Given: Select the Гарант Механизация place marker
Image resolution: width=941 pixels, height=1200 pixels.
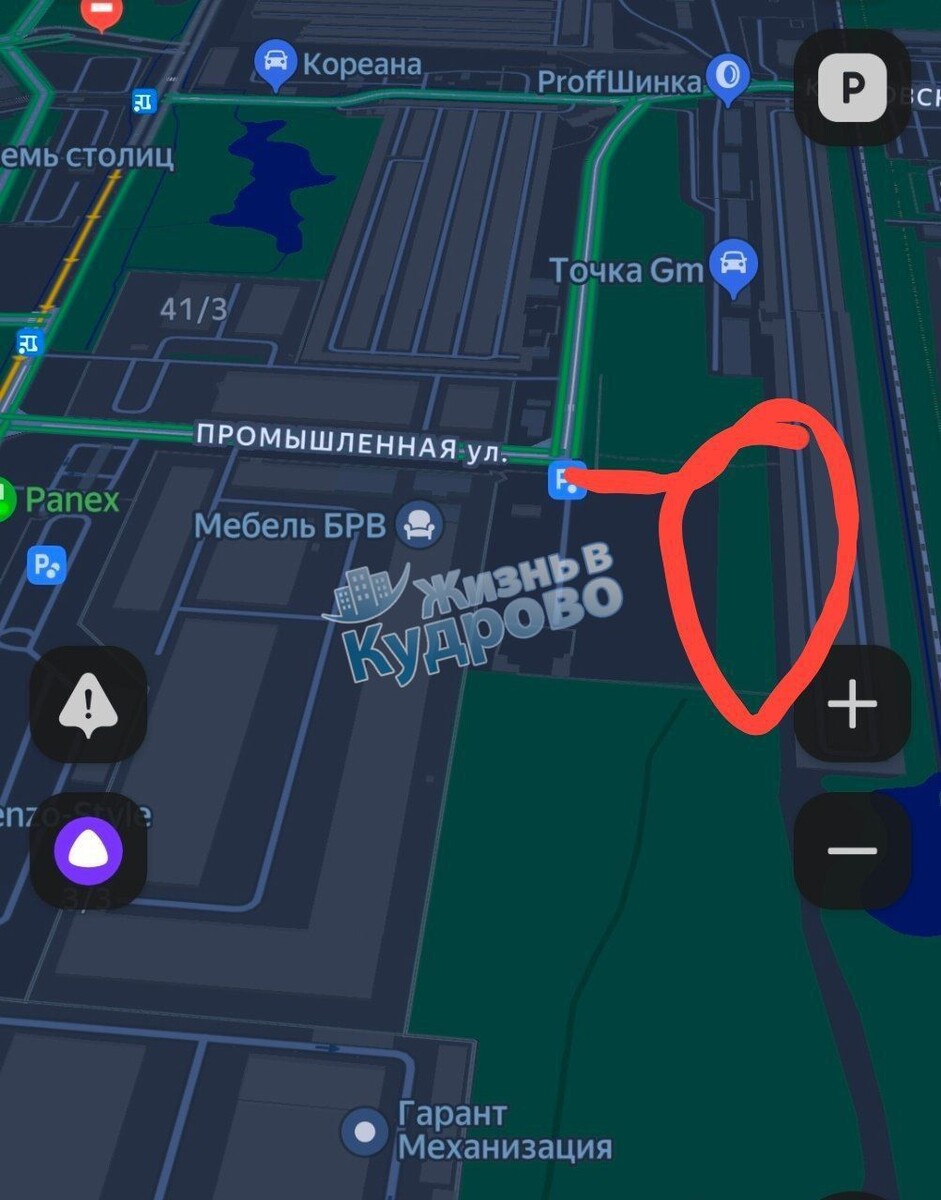Looking at the screenshot, I should 365,1132.
